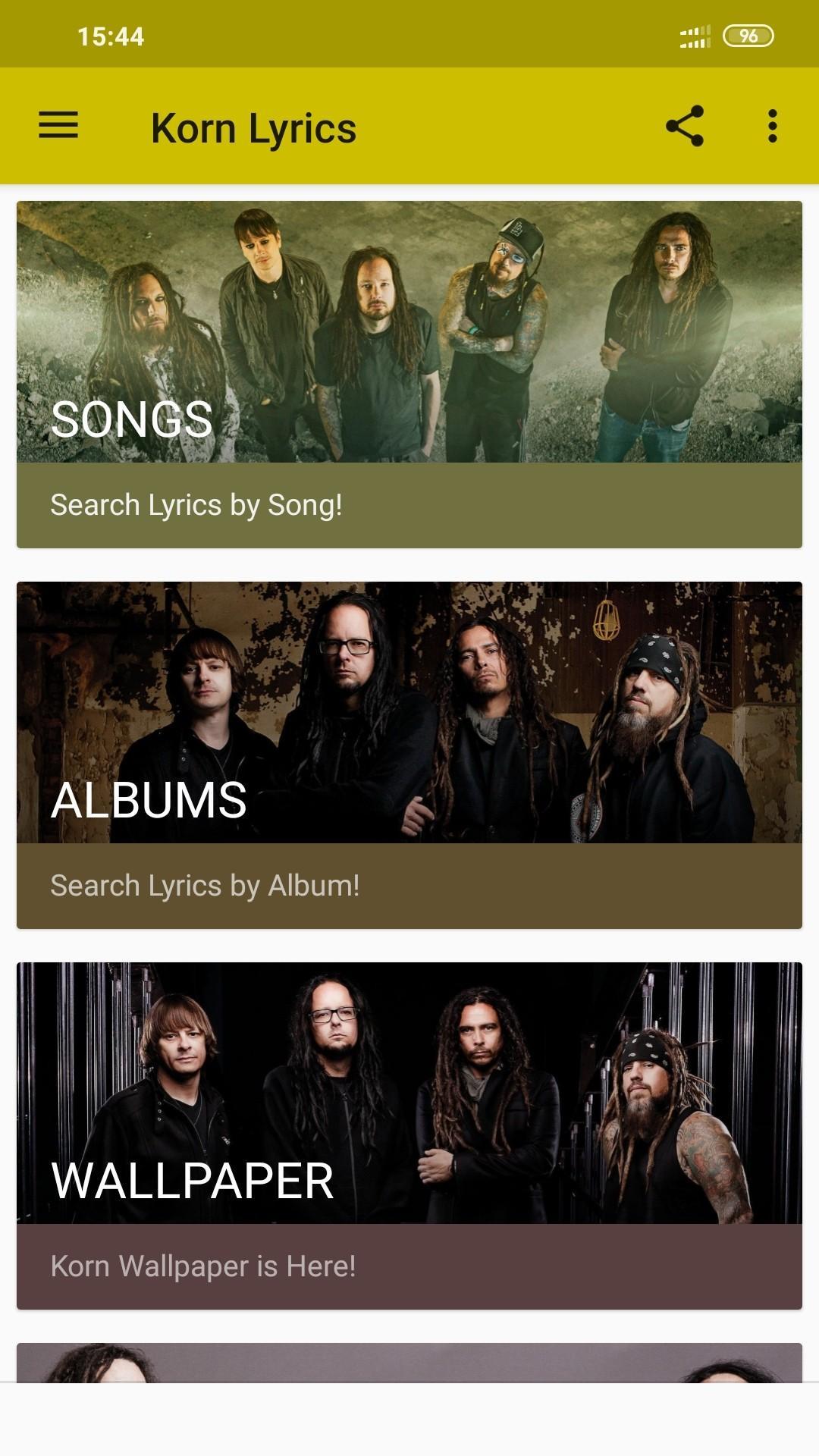Share the Korn Lyrics app

(685, 126)
